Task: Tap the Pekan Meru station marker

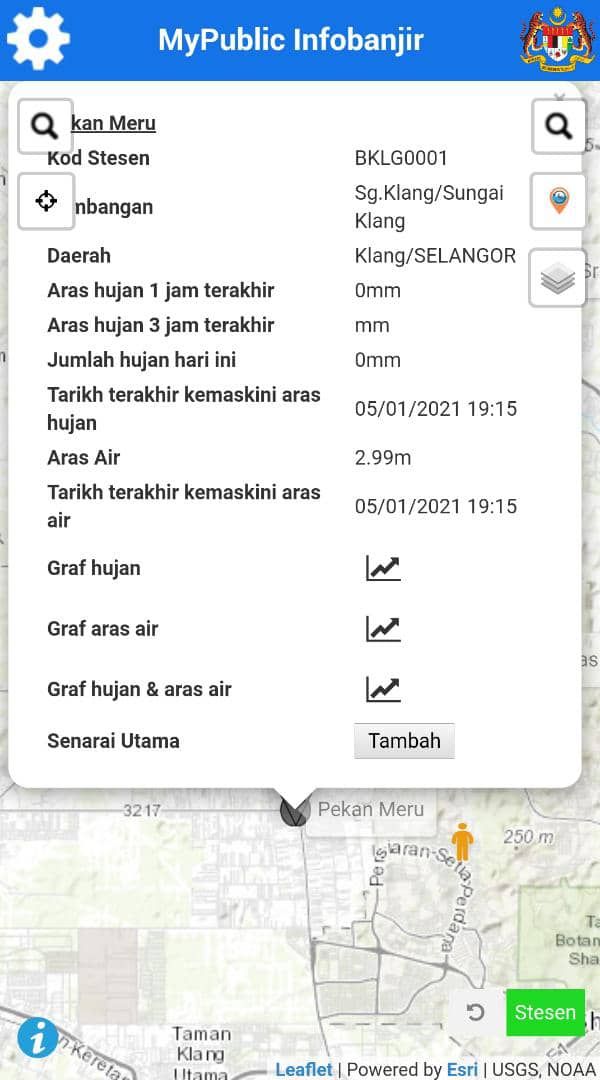Action: [294, 810]
